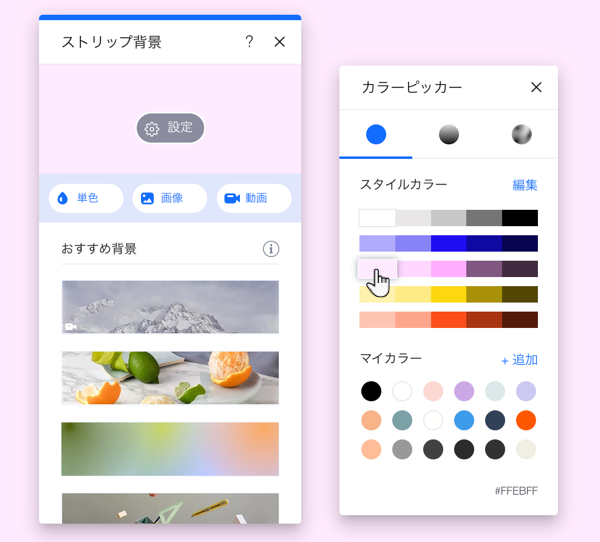This screenshot has width=600, height=542.
Task: Select the yellow swatch in style colors
Action: coord(449,294)
